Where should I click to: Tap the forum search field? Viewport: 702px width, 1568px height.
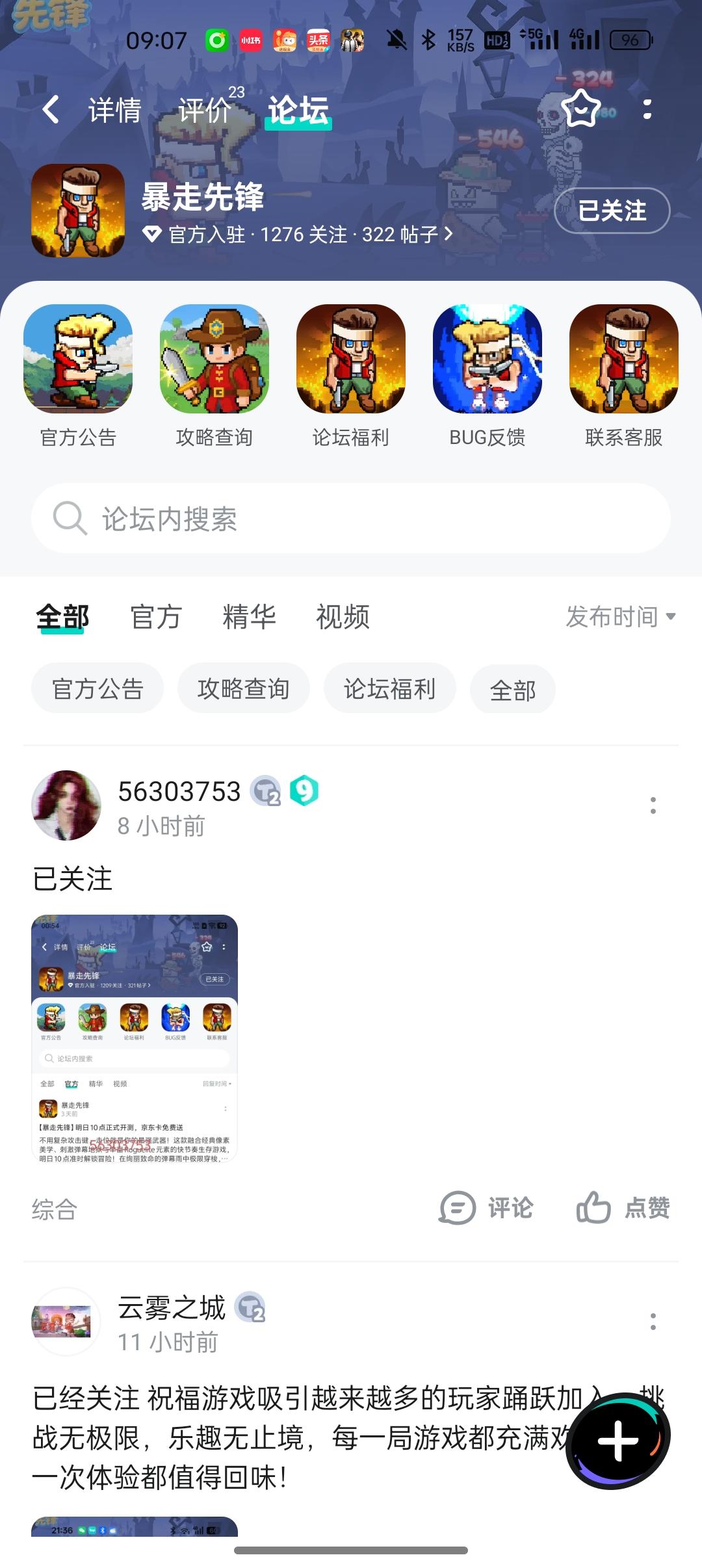click(351, 518)
